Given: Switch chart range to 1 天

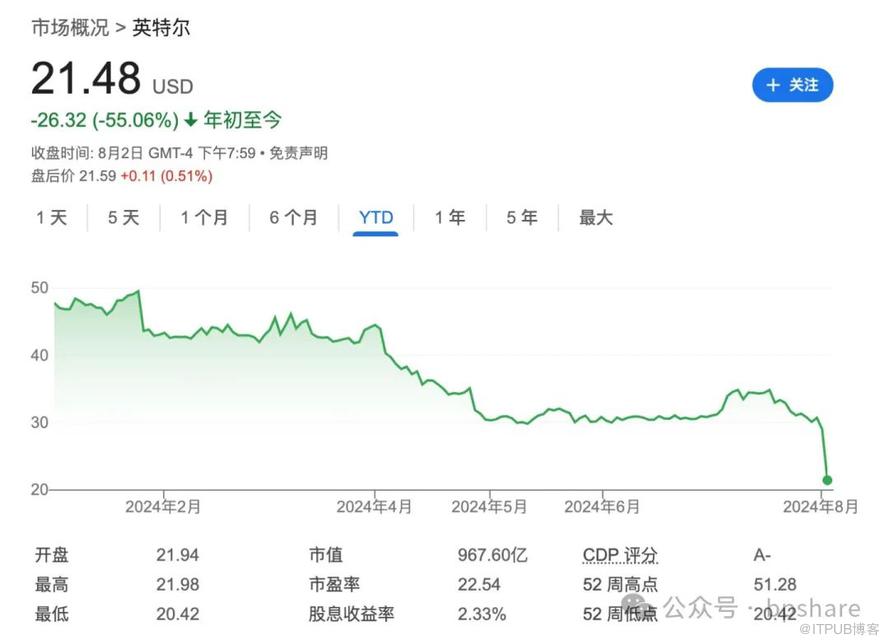Looking at the screenshot, I should click(x=52, y=217).
